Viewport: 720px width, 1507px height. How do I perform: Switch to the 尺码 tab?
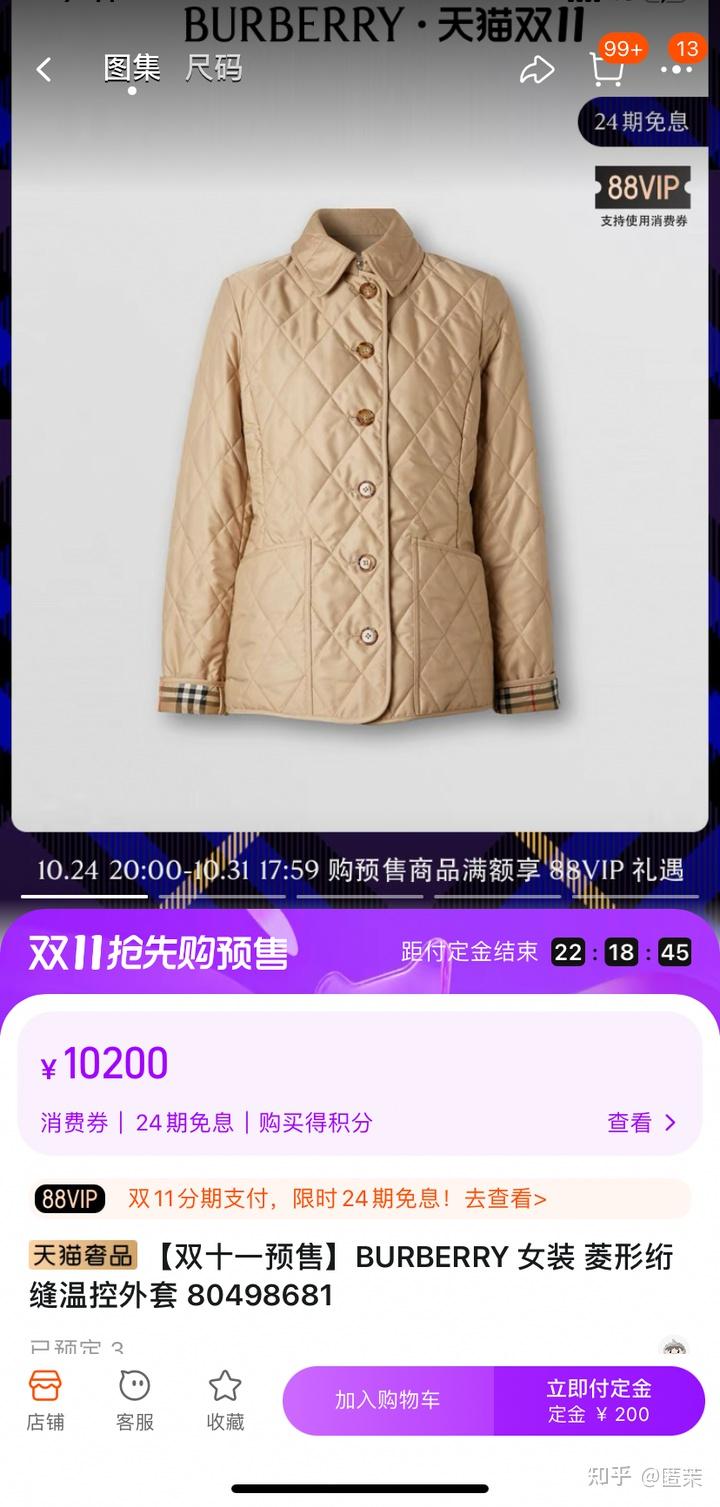pyautogui.click(x=213, y=68)
